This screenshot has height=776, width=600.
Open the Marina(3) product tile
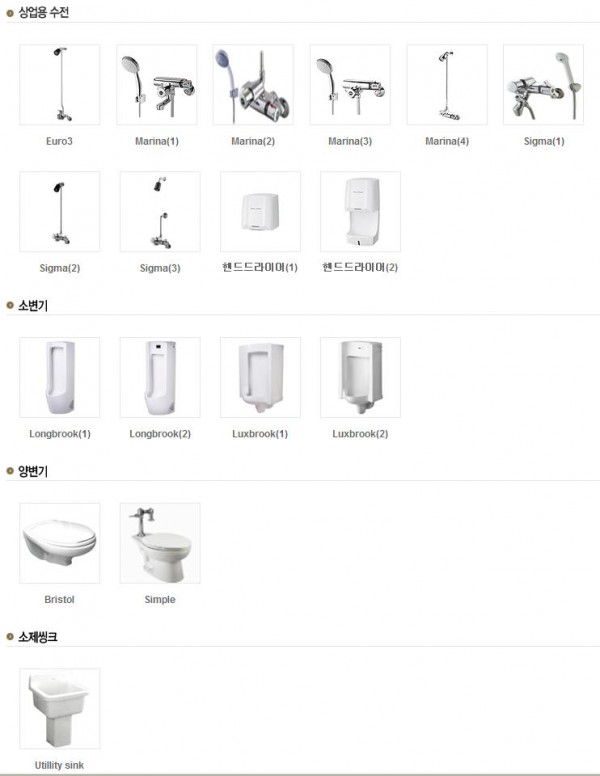click(x=350, y=85)
